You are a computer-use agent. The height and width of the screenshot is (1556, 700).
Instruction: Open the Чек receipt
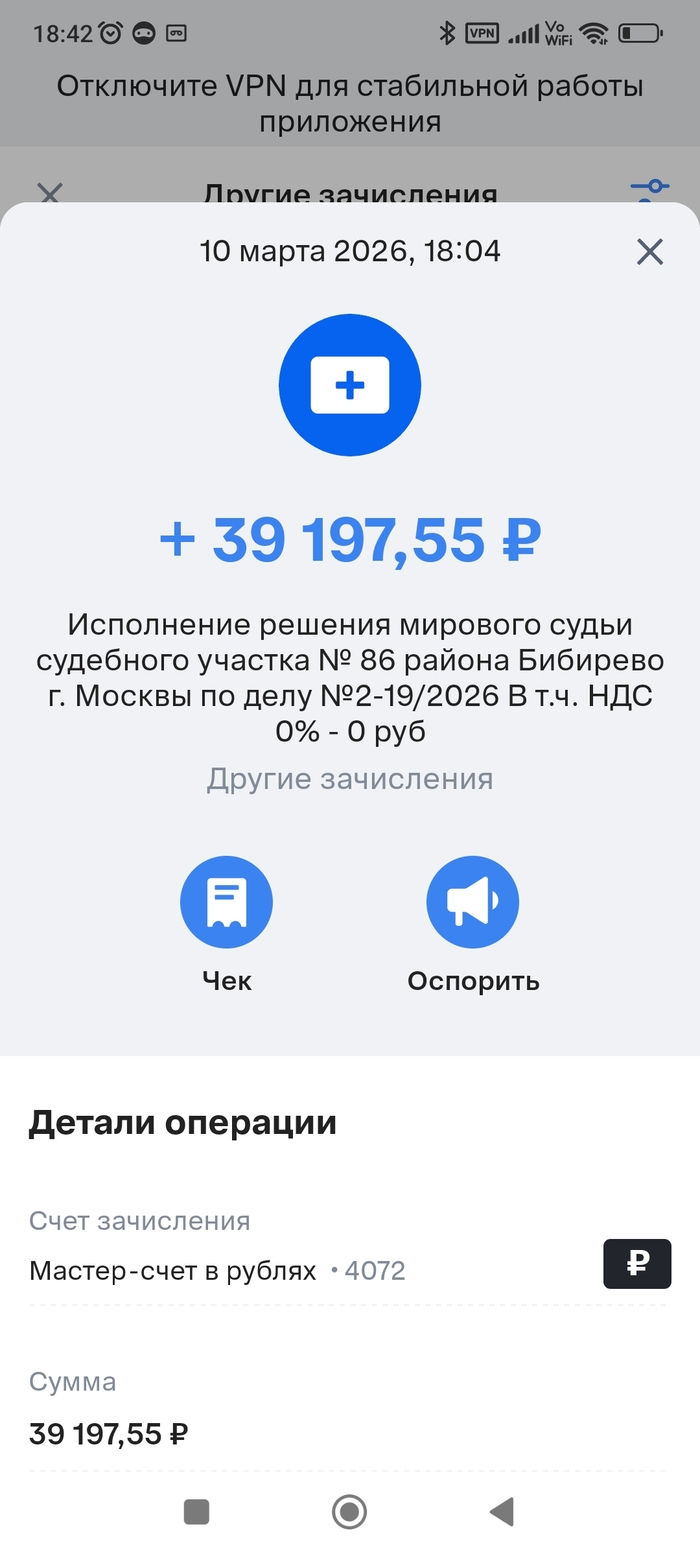[x=226, y=903]
